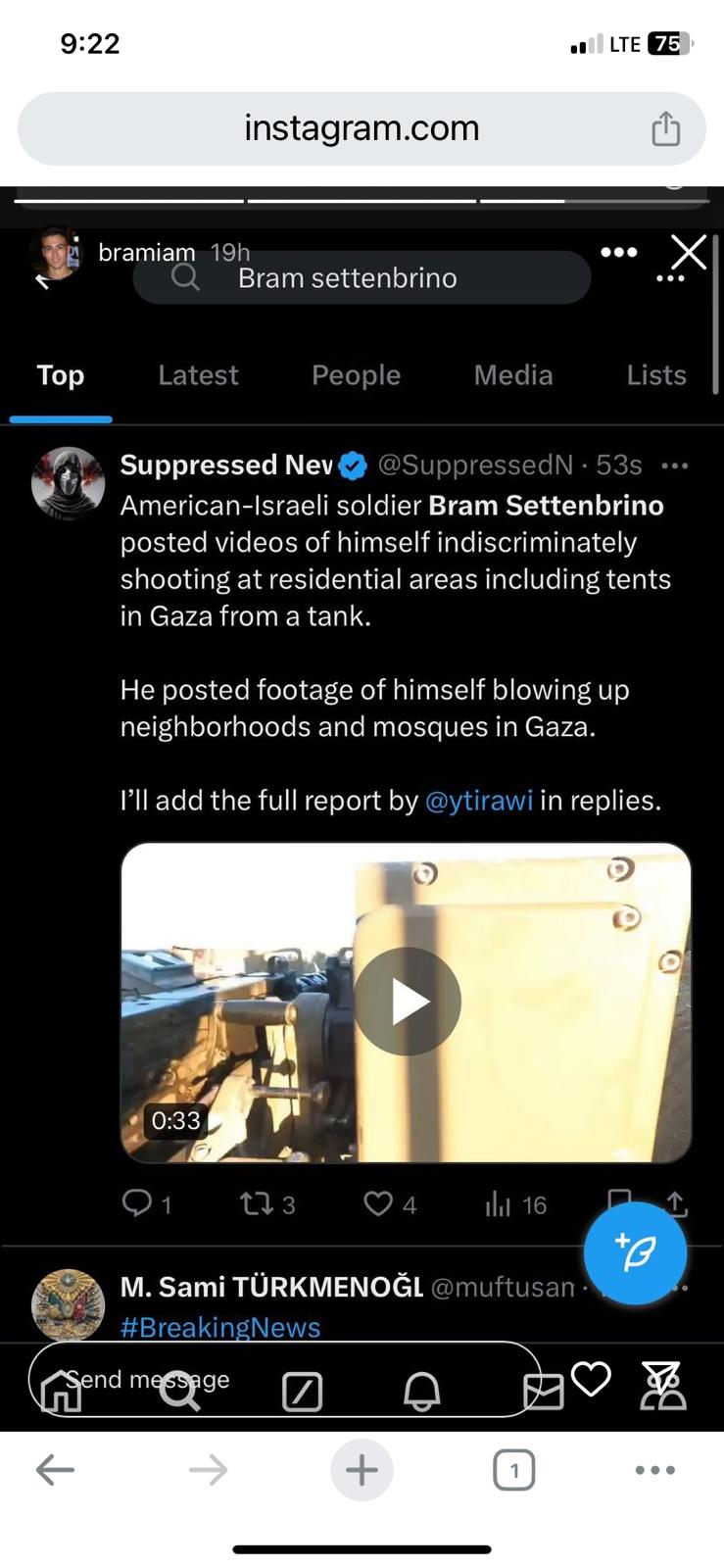Tap the instagram.com address bar
This screenshot has width=724, height=1568.
click(362, 128)
